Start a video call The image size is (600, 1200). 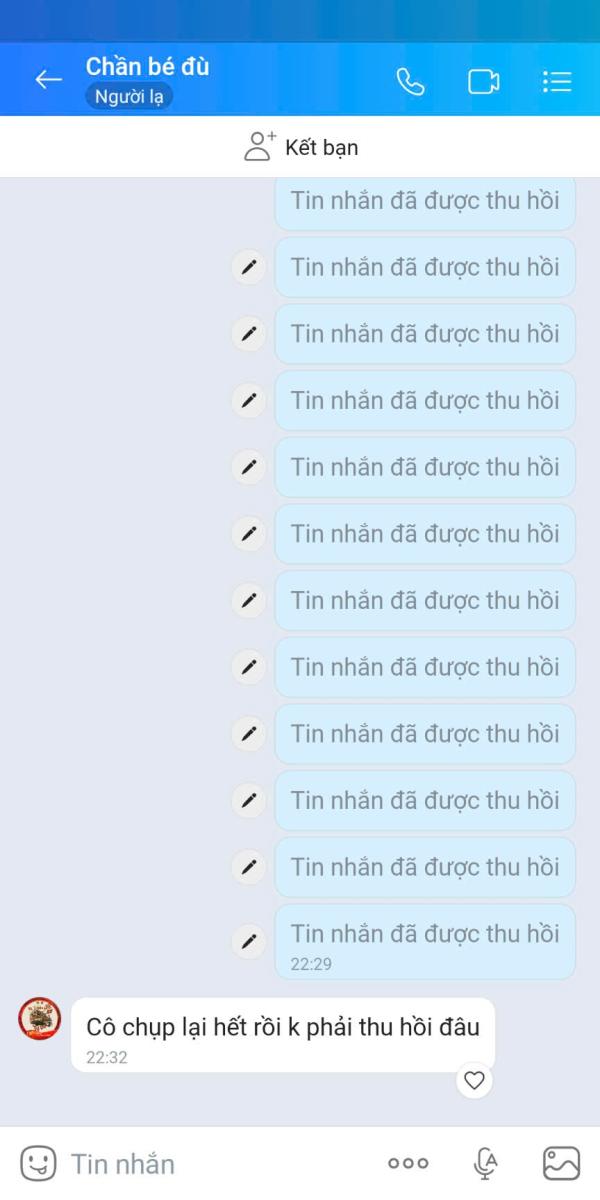pos(484,81)
